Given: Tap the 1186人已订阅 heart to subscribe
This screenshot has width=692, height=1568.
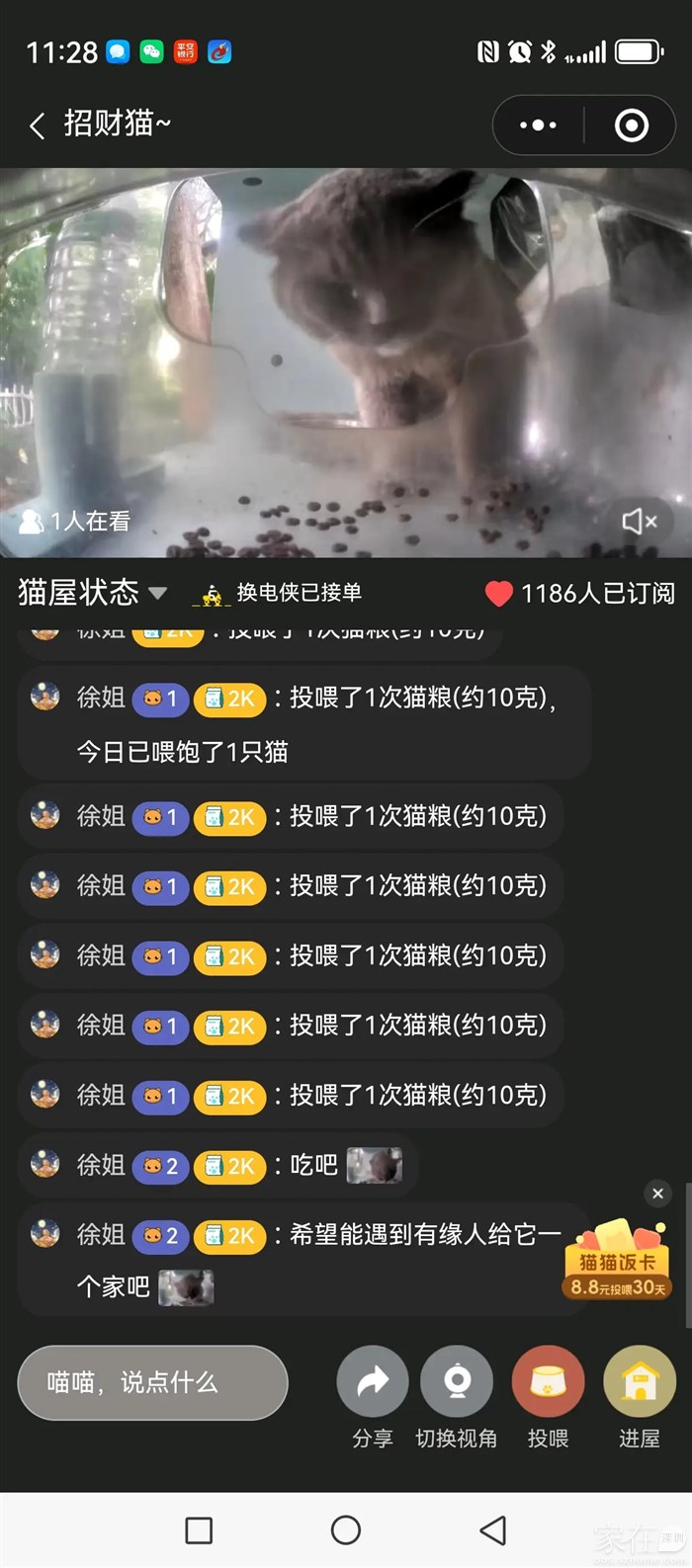Looking at the screenshot, I should pyautogui.click(x=499, y=594).
